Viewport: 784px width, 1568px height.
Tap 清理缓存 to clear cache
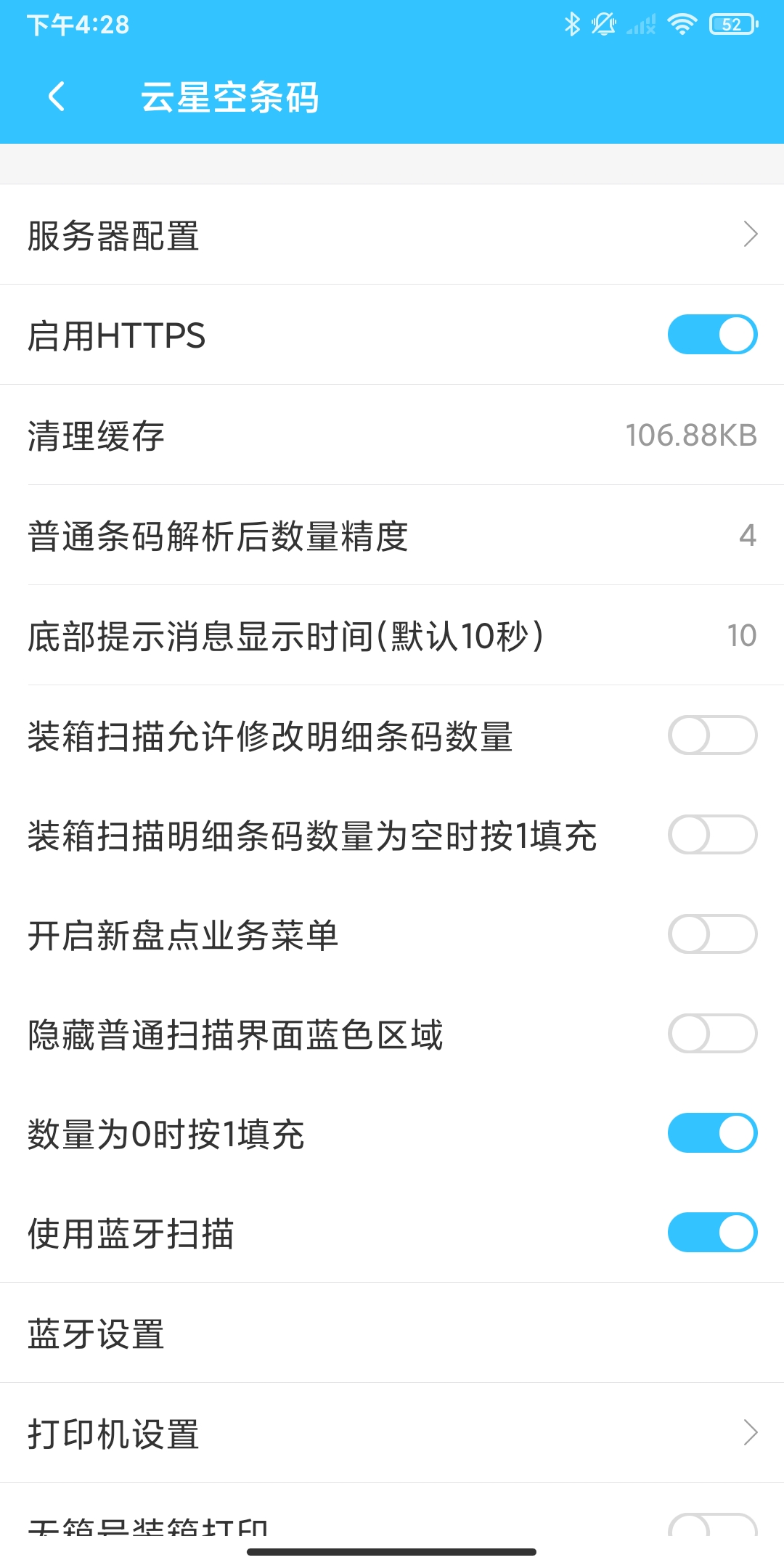(392, 435)
